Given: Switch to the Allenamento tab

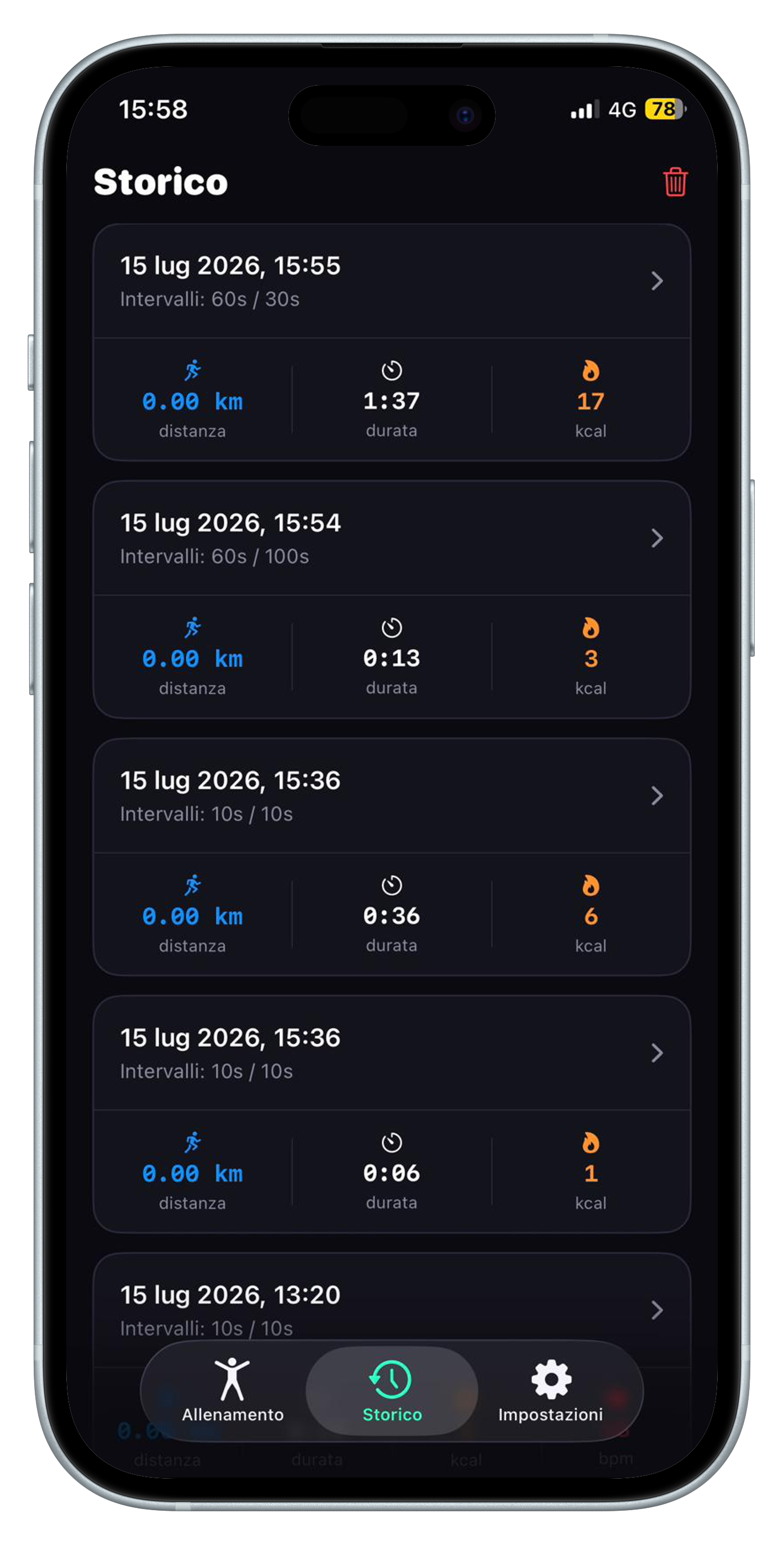Looking at the screenshot, I should coord(233,1390).
